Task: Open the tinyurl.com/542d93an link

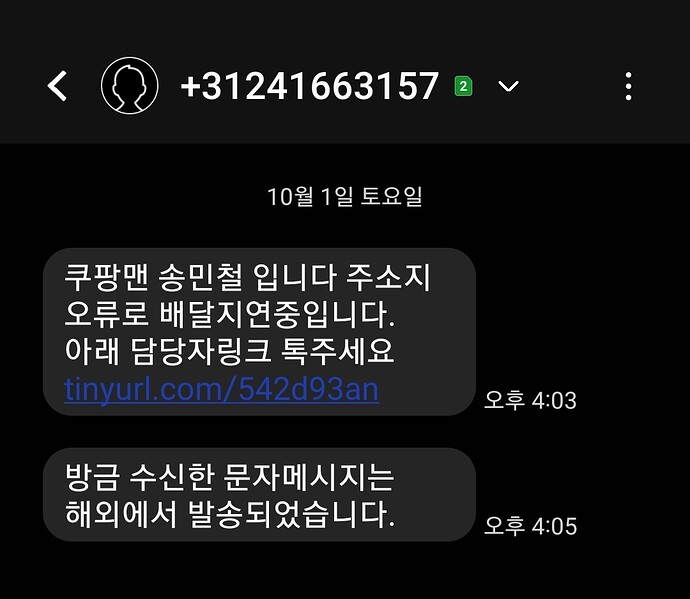Action: coord(221,389)
